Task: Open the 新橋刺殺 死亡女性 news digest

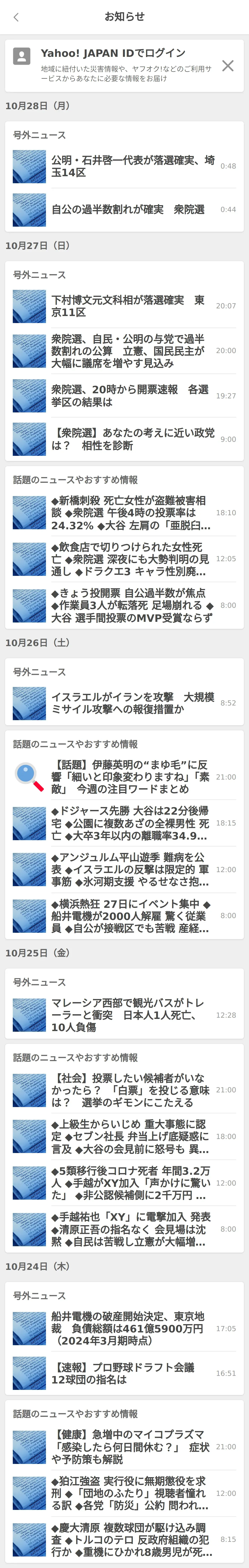Action: pos(131,512)
